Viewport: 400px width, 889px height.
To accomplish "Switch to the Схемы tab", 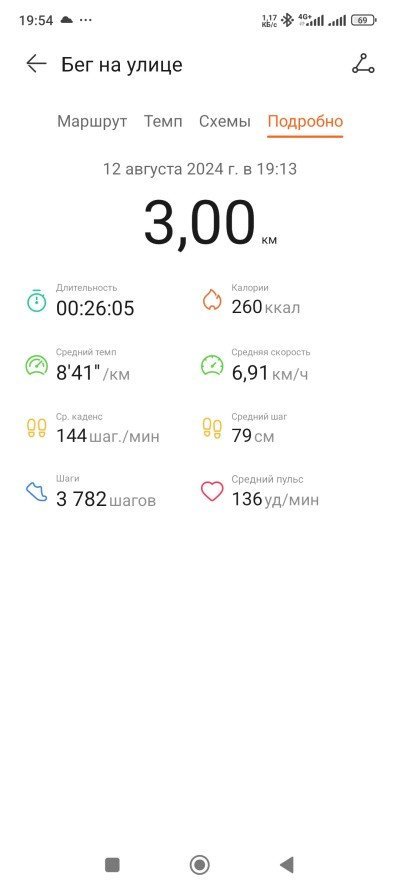I will pos(225,121).
